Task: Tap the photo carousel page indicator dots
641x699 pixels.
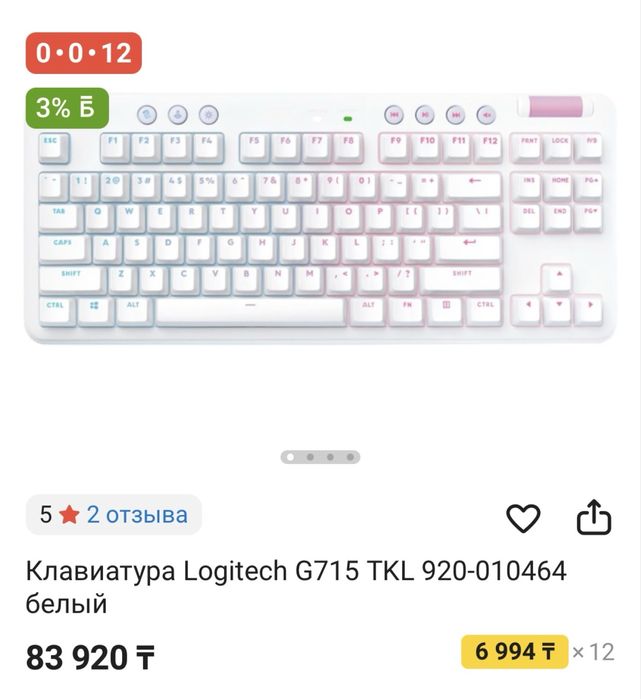Action: tap(320, 457)
